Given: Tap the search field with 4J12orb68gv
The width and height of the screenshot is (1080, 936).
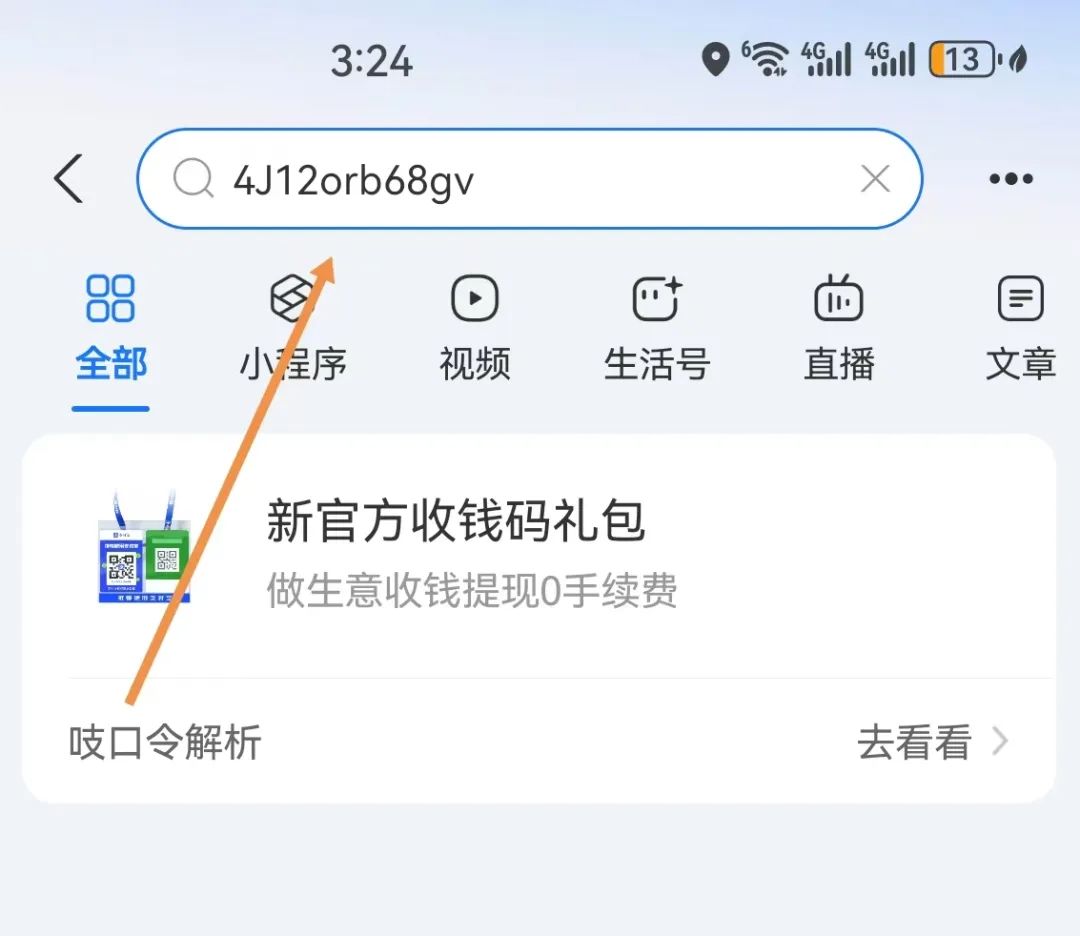Looking at the screenshot, I should 520,180.
